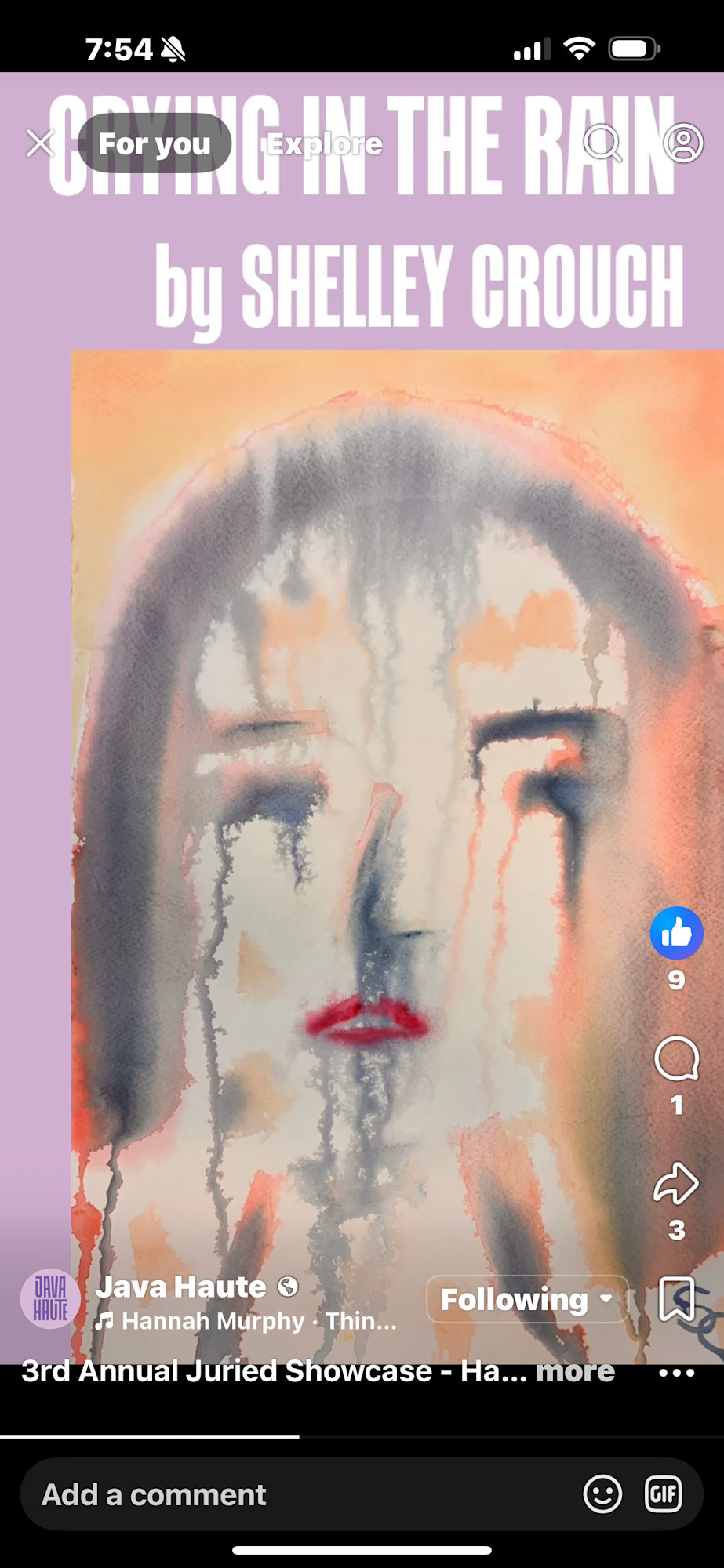Expand the caption with more
Image resolution: width=724 pixels, height=1568 pixels.
point(575,1371)
